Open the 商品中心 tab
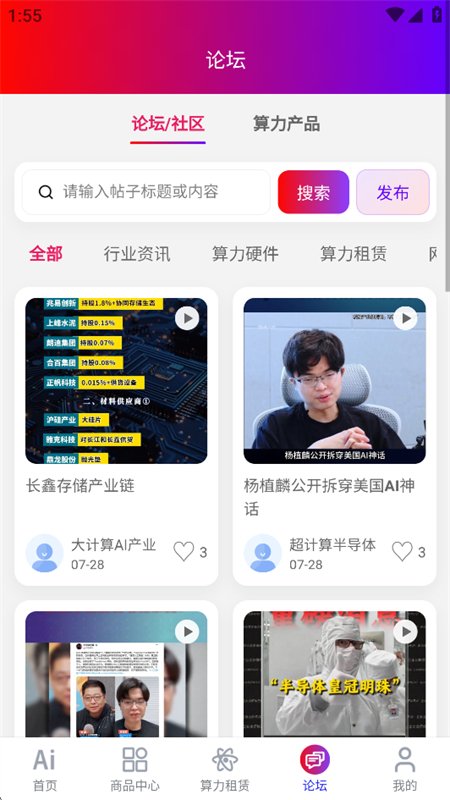Image resolution: width=450 pixels, height=800 pixels. [x=135, y=769]
